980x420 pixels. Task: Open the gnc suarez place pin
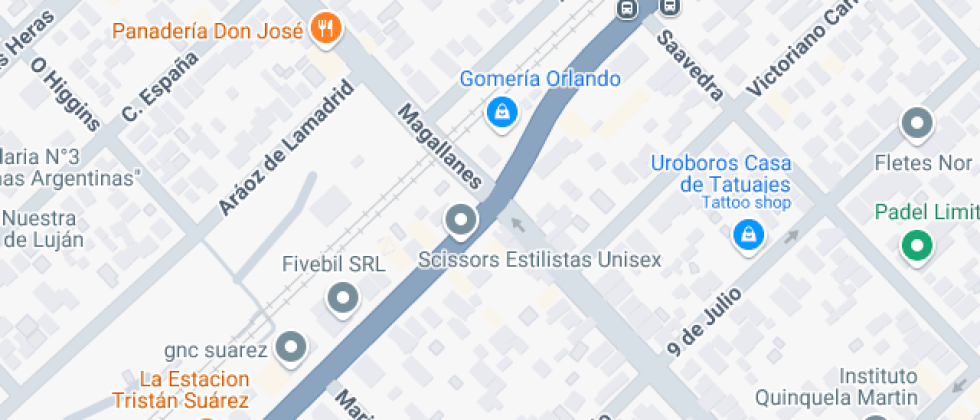pyautogui.click(x=291, y=347)
